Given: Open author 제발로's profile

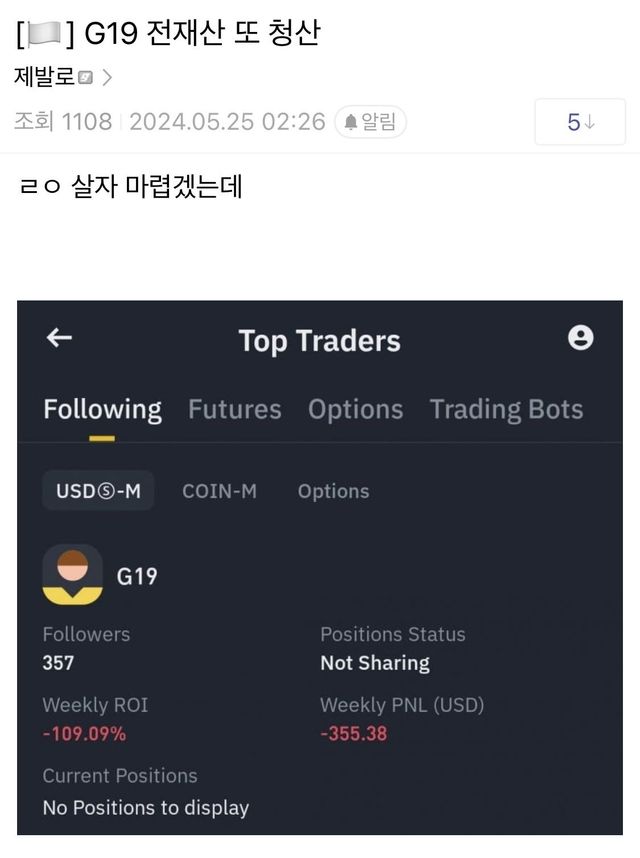Looking at the screenshot, I should click(45, 76).
